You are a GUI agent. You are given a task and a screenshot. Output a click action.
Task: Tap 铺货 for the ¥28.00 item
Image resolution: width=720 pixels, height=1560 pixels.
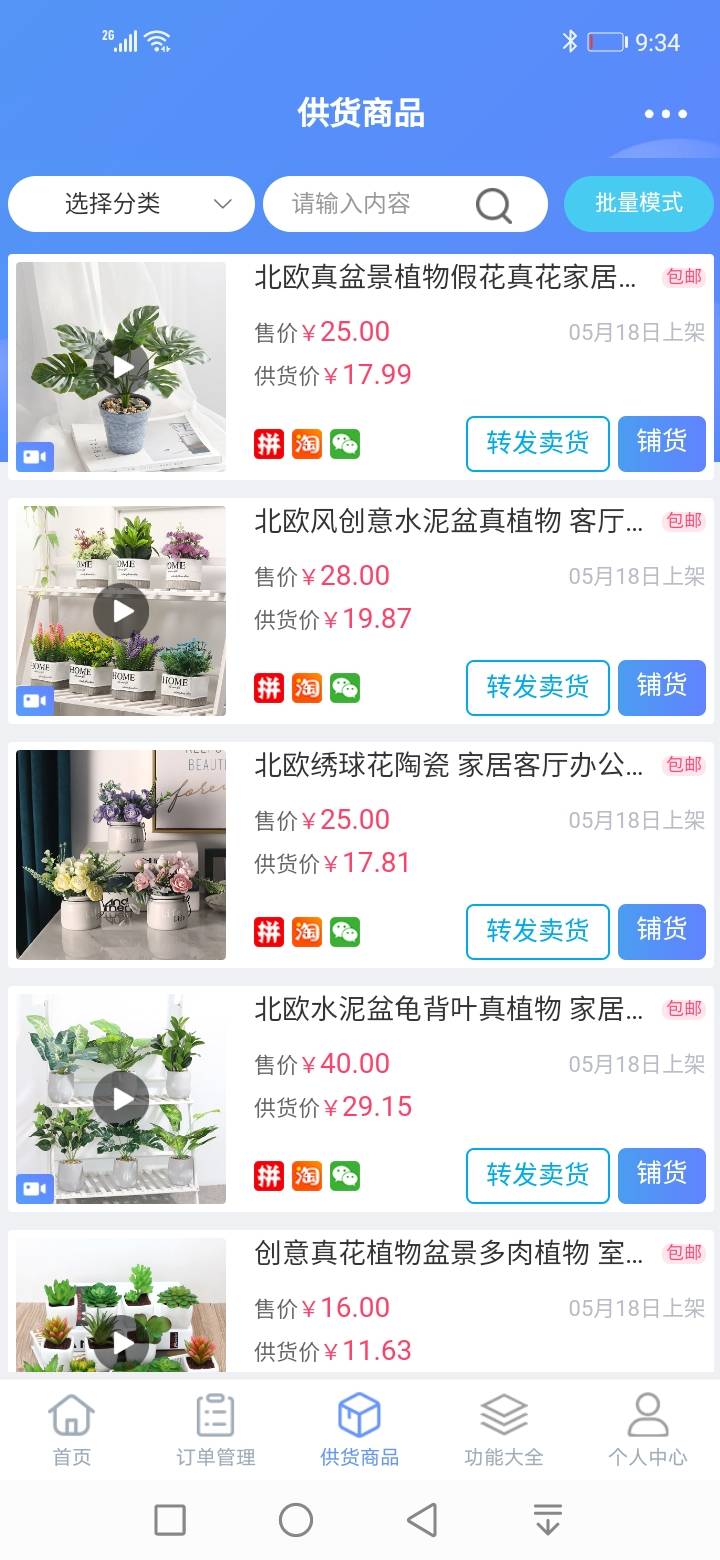click(x=661, y=687)
